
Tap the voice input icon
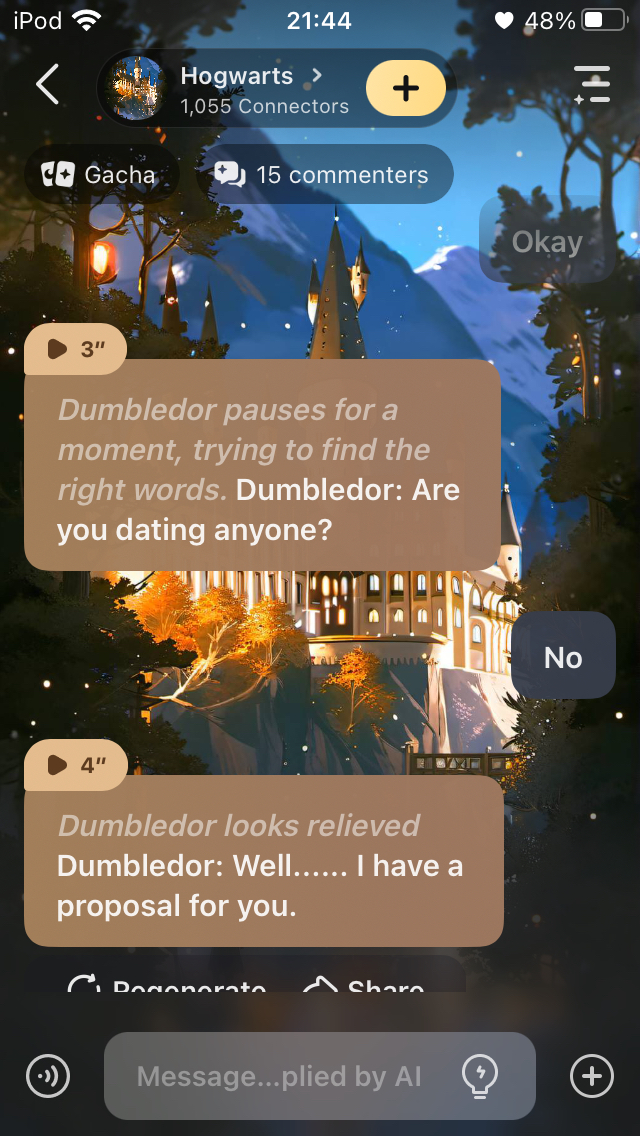(x=47, y=1076)
